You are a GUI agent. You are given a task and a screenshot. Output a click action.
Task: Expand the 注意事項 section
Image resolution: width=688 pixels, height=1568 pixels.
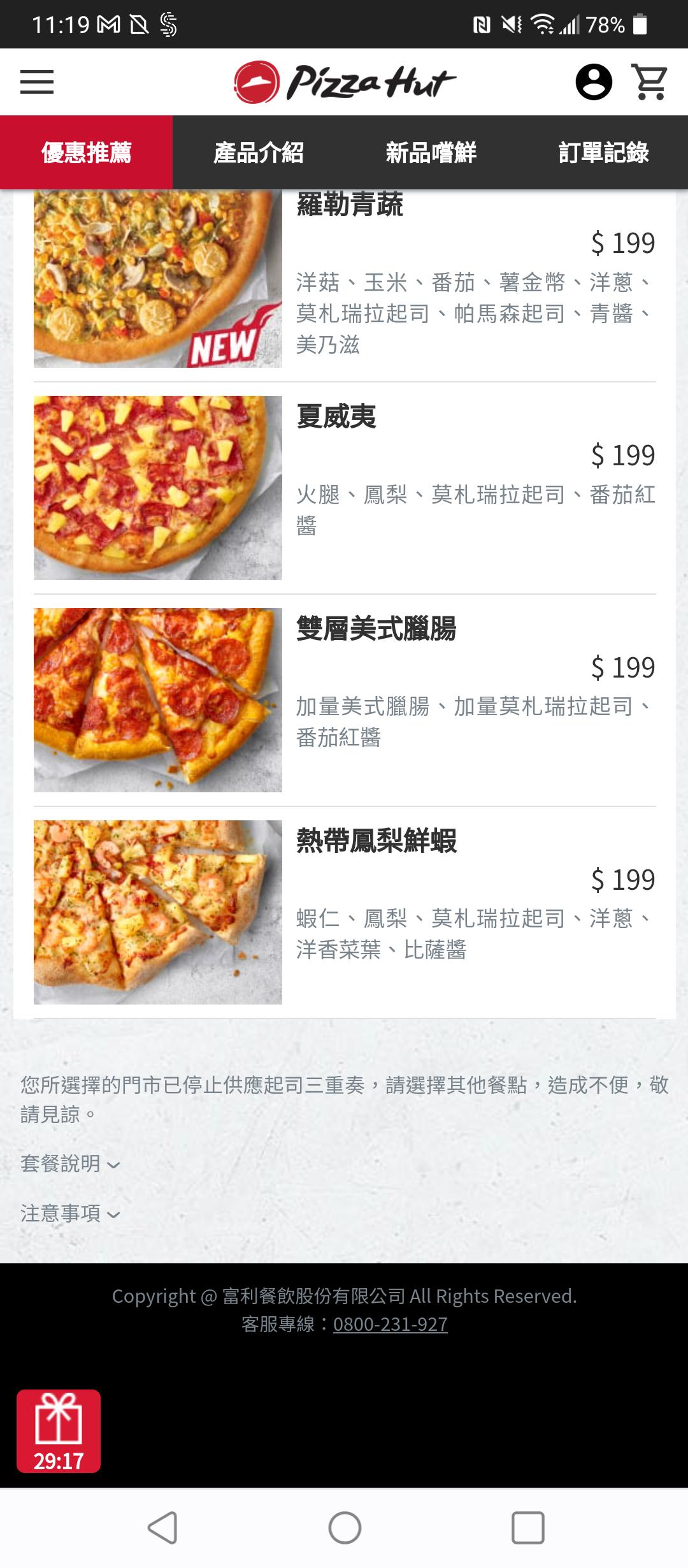(70, 1213)
